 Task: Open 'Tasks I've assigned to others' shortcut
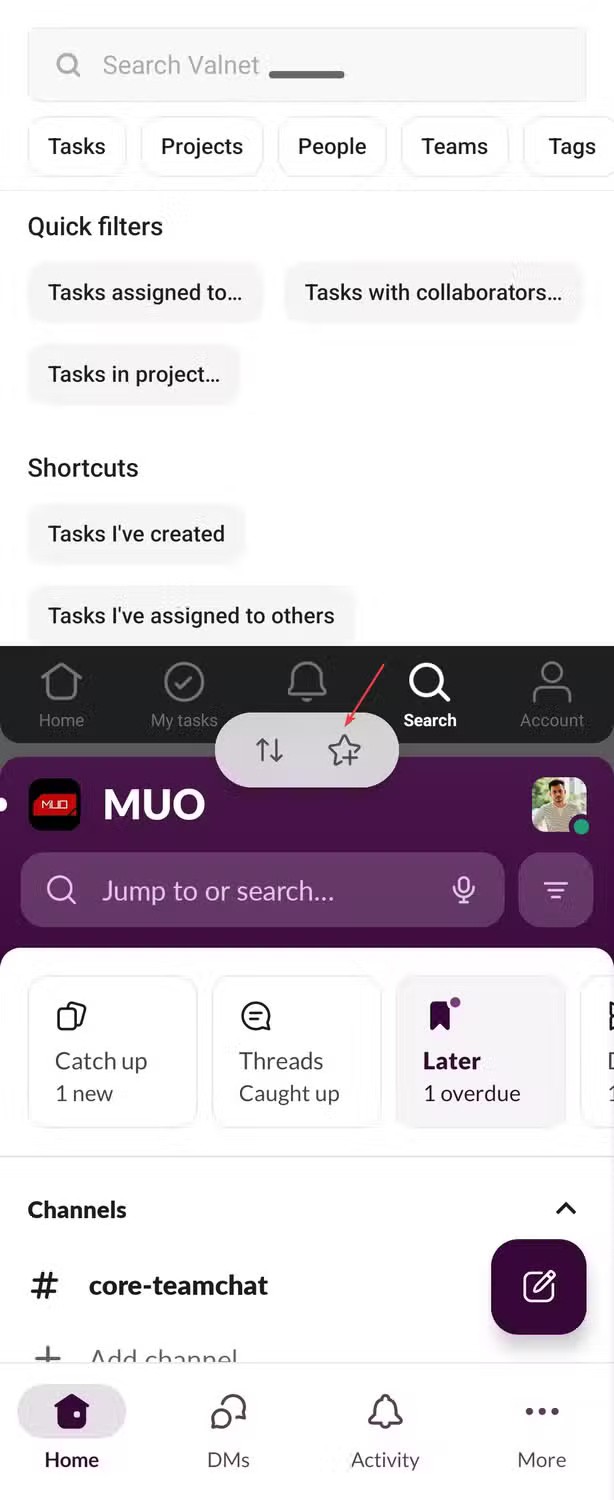[x=191, y=616]
